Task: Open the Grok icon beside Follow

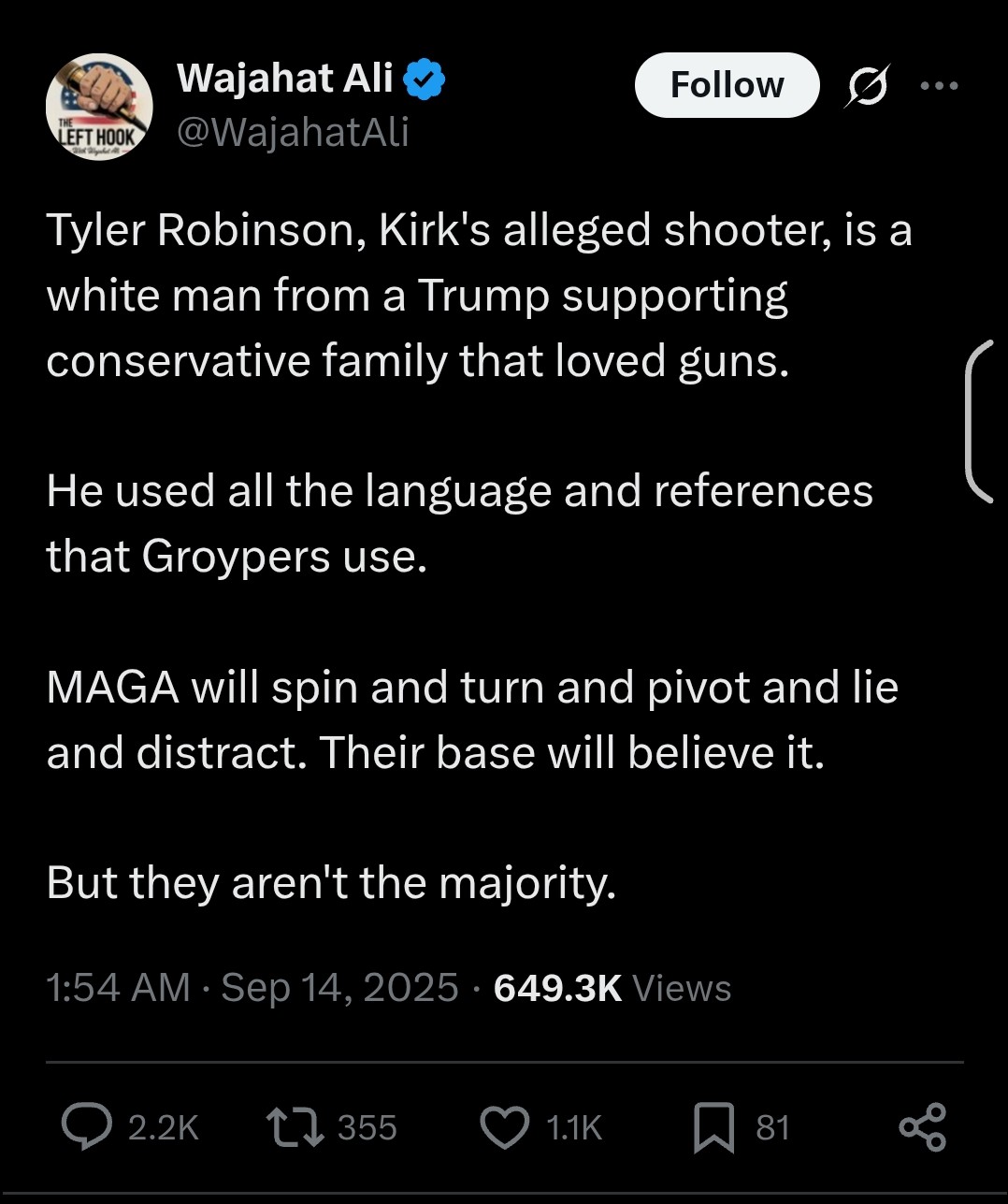Action: coord(867,86)
